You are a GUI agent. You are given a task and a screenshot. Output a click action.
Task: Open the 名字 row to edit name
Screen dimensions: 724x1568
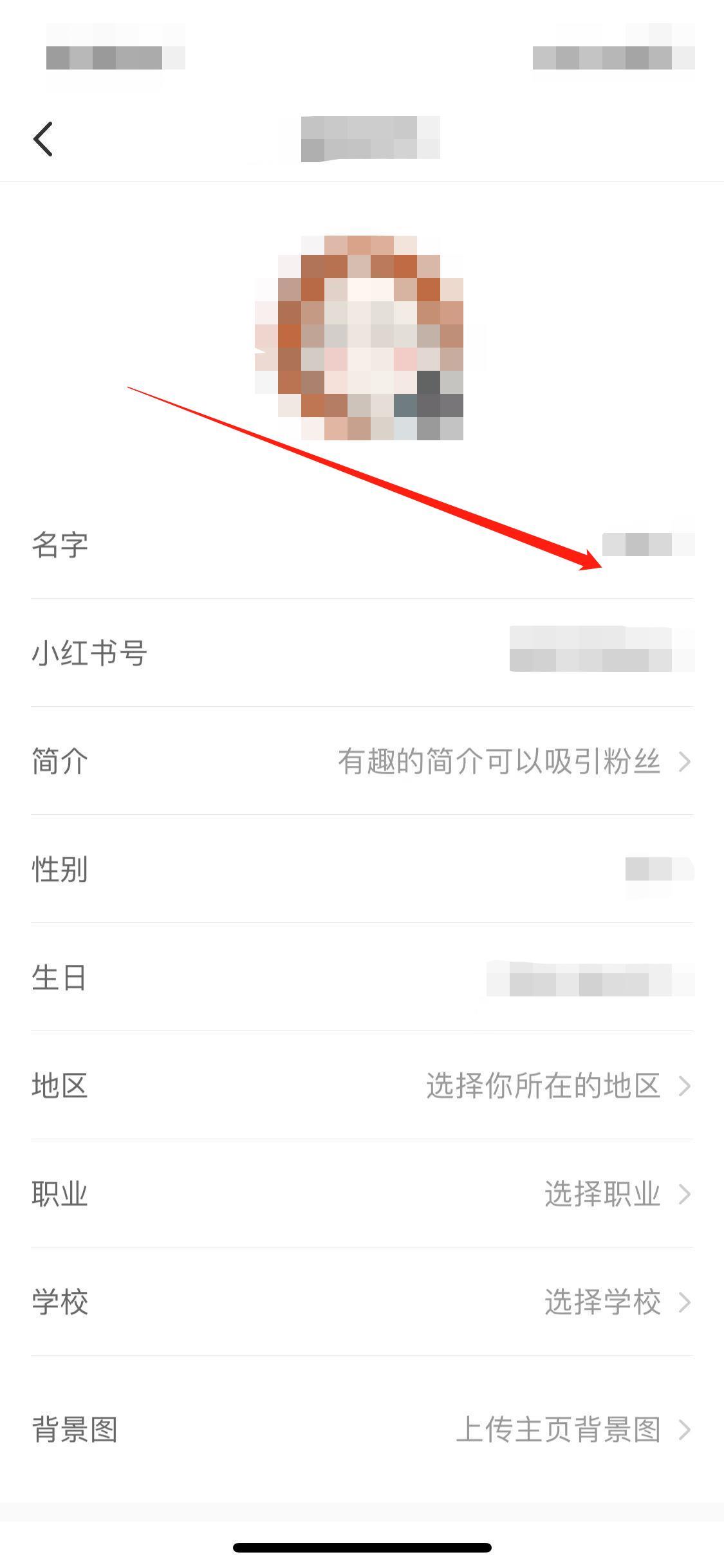coord(362,545)
